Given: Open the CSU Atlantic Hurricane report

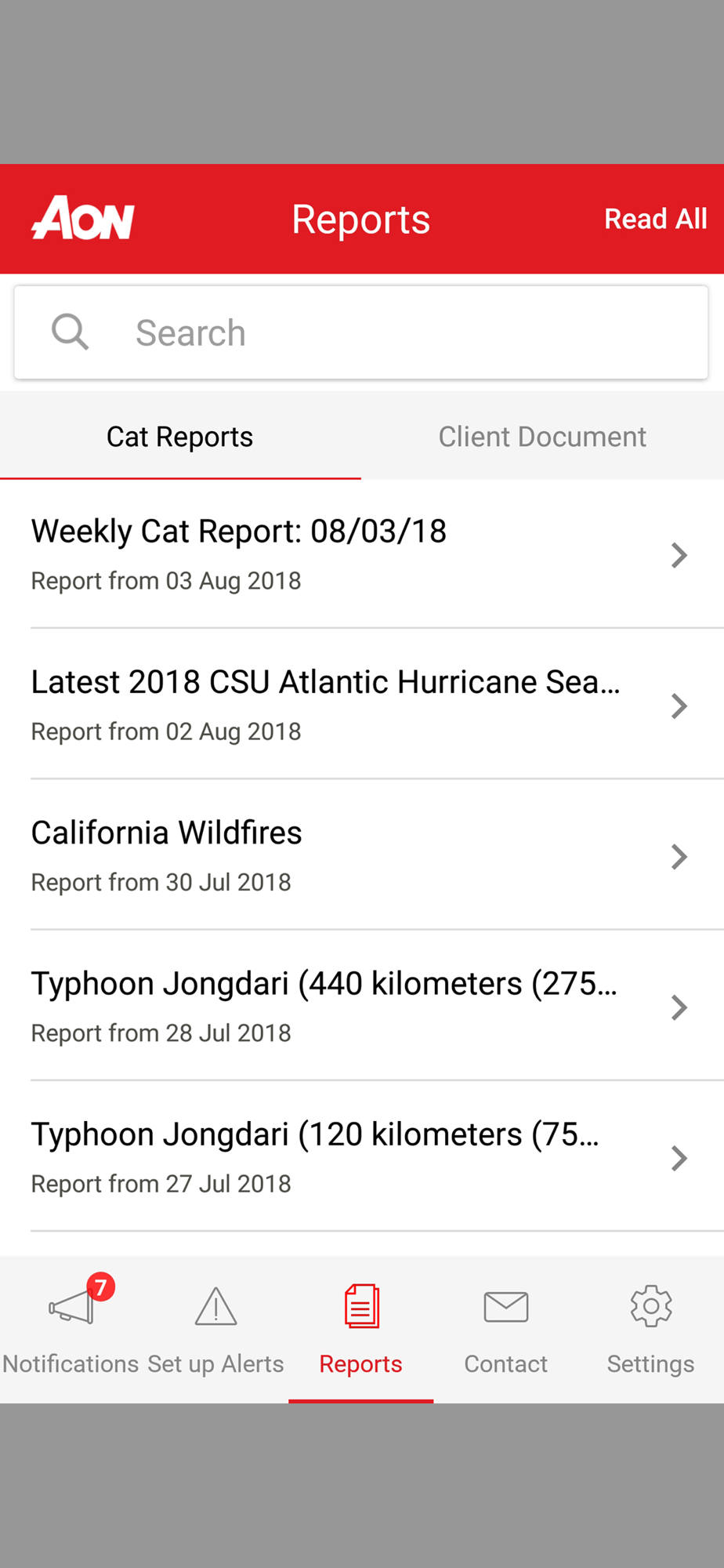Looking at the screenshot, I should point(362,705).
